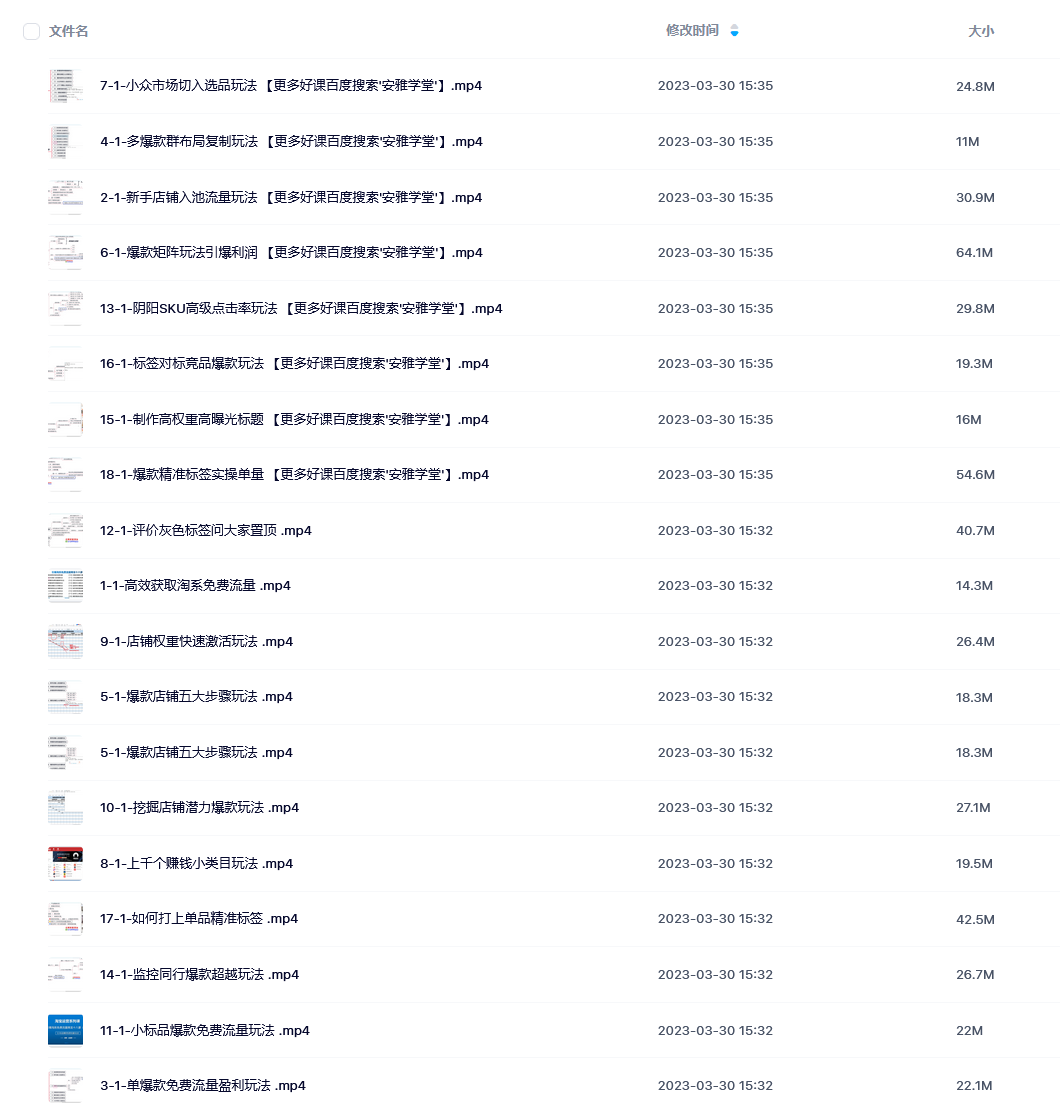Image resolution: width=1060 pixels, height=1112 pixels.
Task: Open 12-1-评价灰色标签问大家置顶 video
Action: (x=205, y=531)
